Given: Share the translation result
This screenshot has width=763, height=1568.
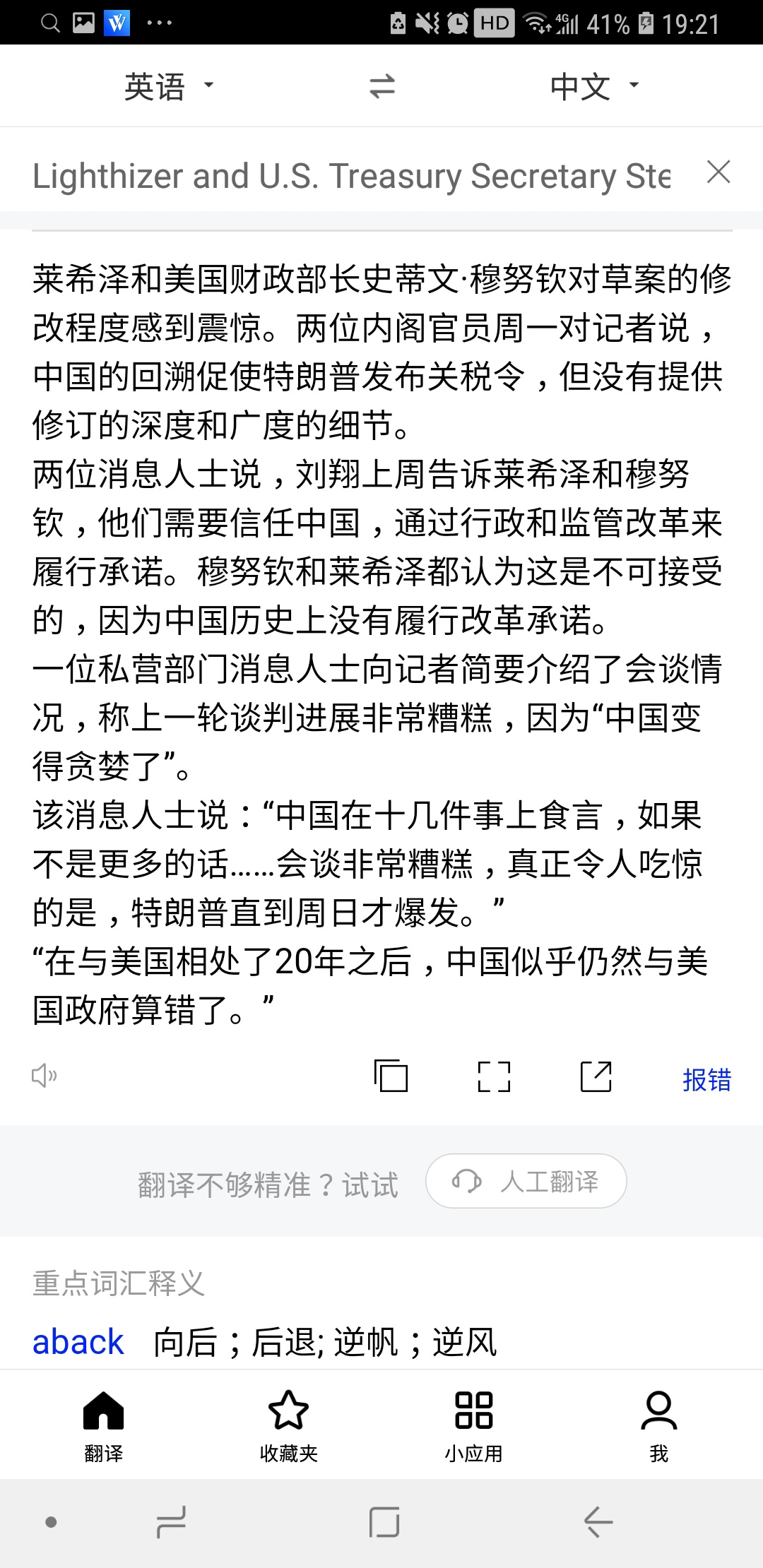Looking at the screenshot, I should tap(596, 1076).
